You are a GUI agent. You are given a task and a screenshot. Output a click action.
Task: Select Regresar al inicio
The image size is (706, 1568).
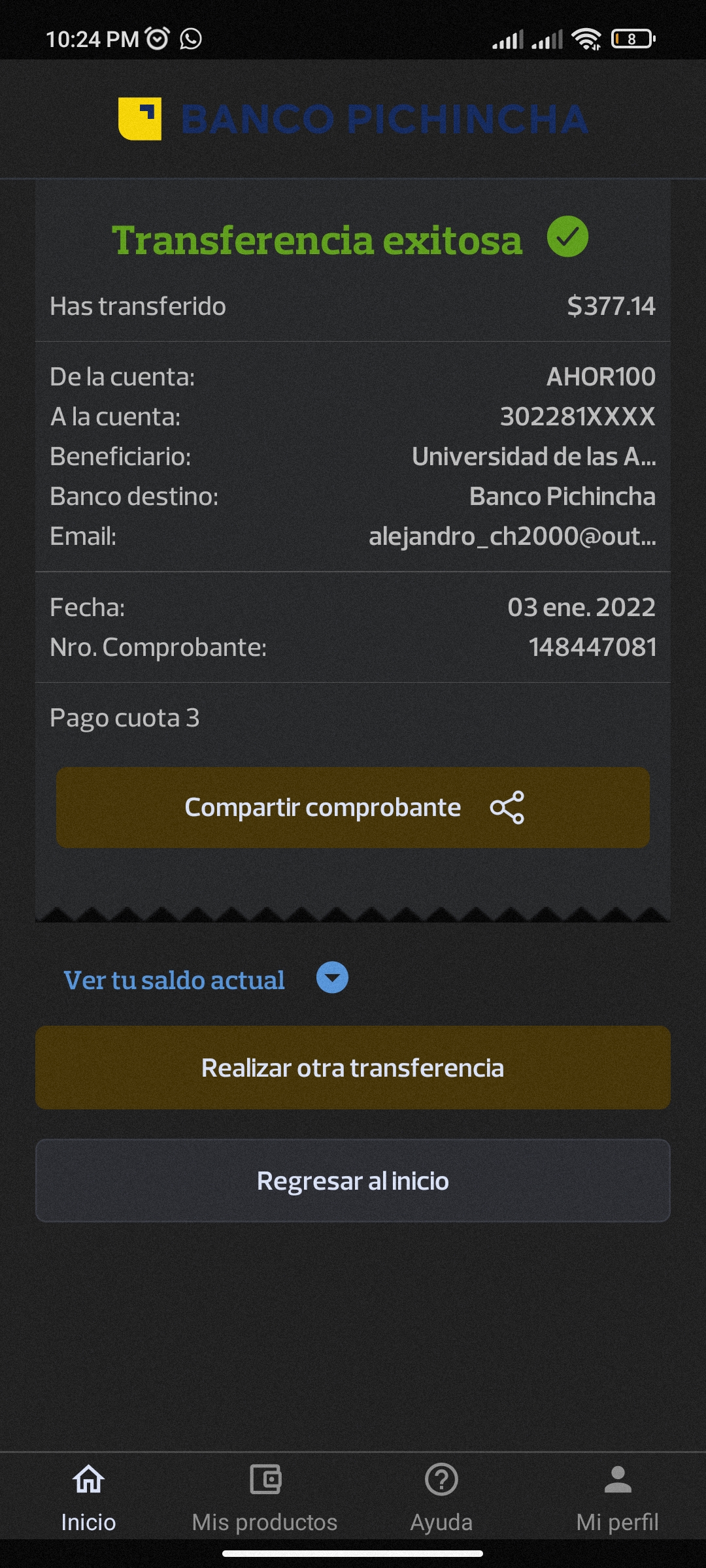point(353,1181)
